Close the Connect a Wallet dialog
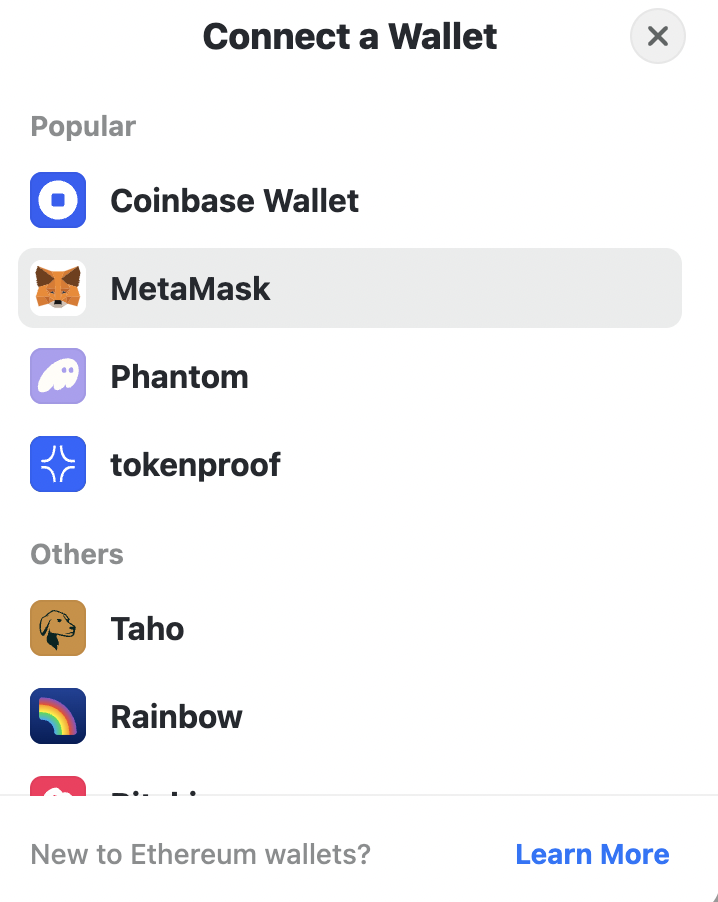Screen dimensions: 718x902 pos(657,37)
